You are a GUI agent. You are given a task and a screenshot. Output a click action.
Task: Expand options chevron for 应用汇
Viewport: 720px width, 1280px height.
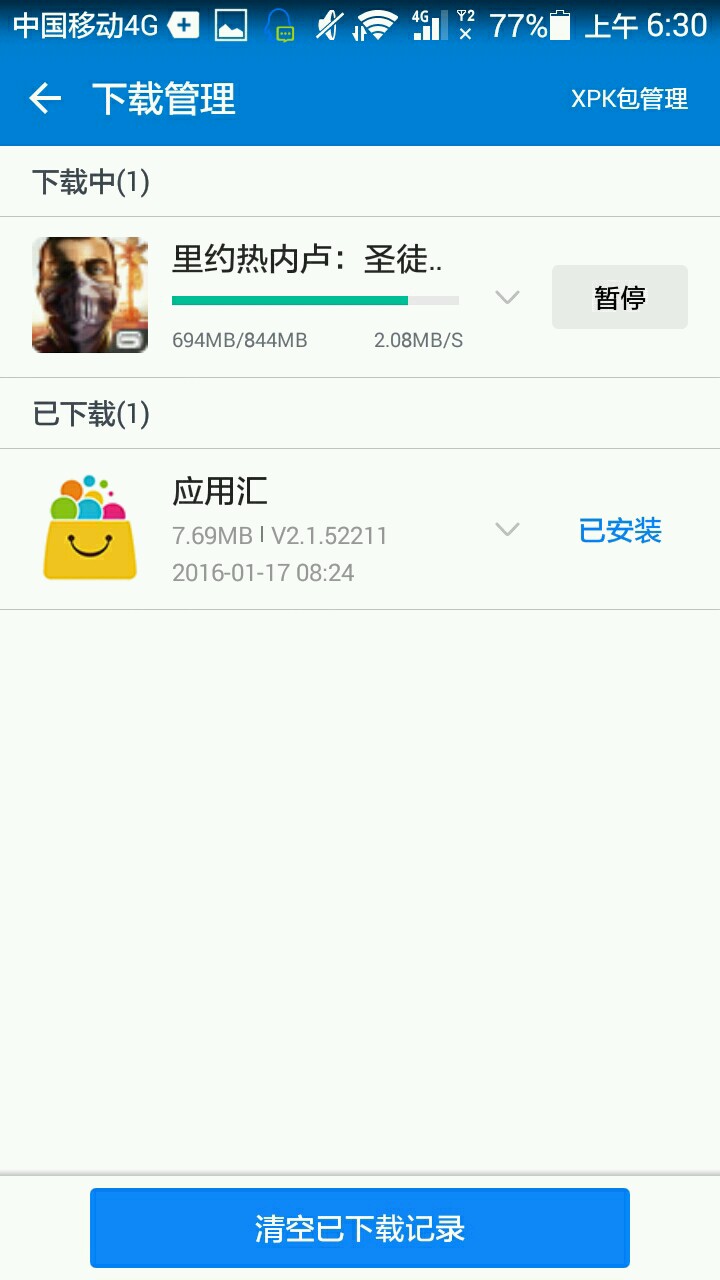[x=508, y=529]
